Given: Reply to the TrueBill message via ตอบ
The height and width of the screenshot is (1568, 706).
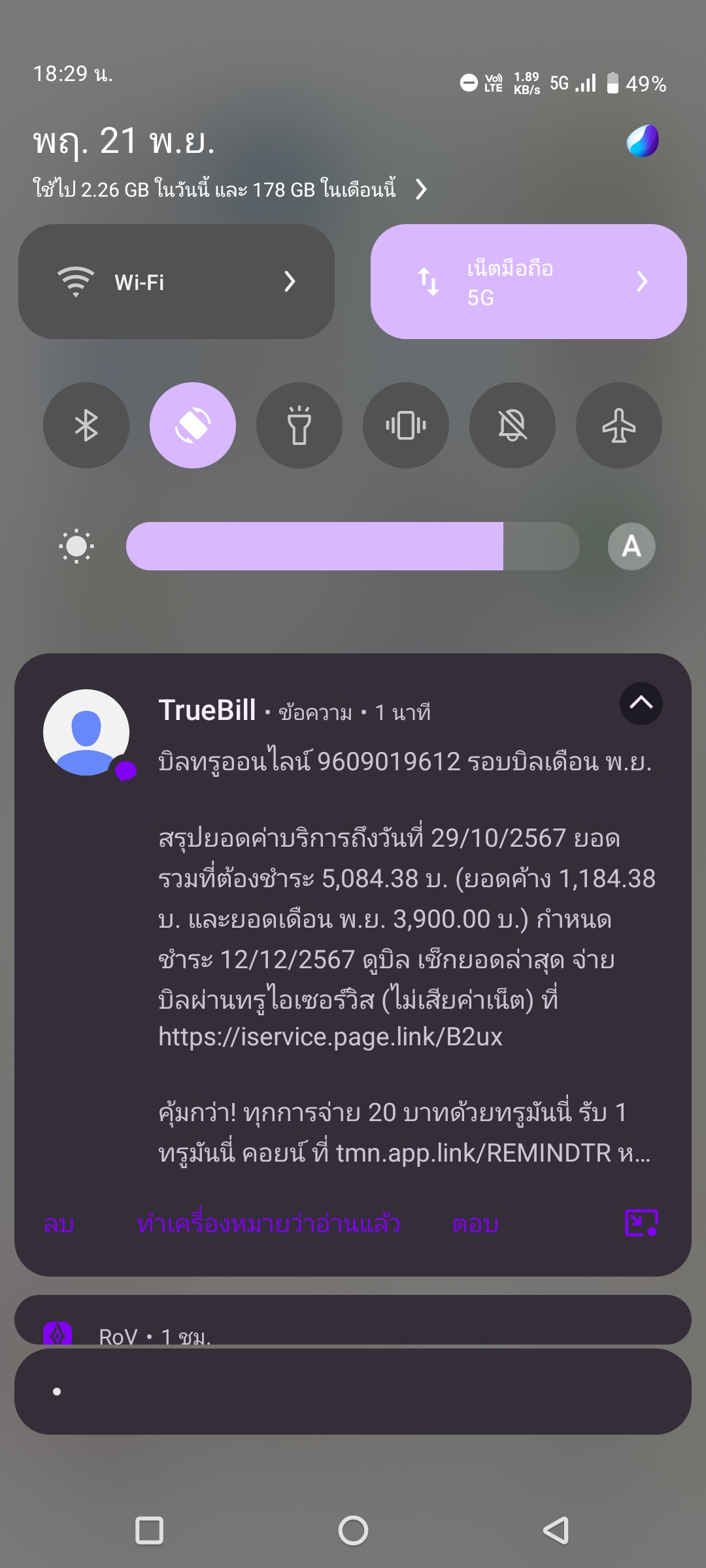Looking at the screenshot, I should pyautogui.click(x=475, y=1224).
